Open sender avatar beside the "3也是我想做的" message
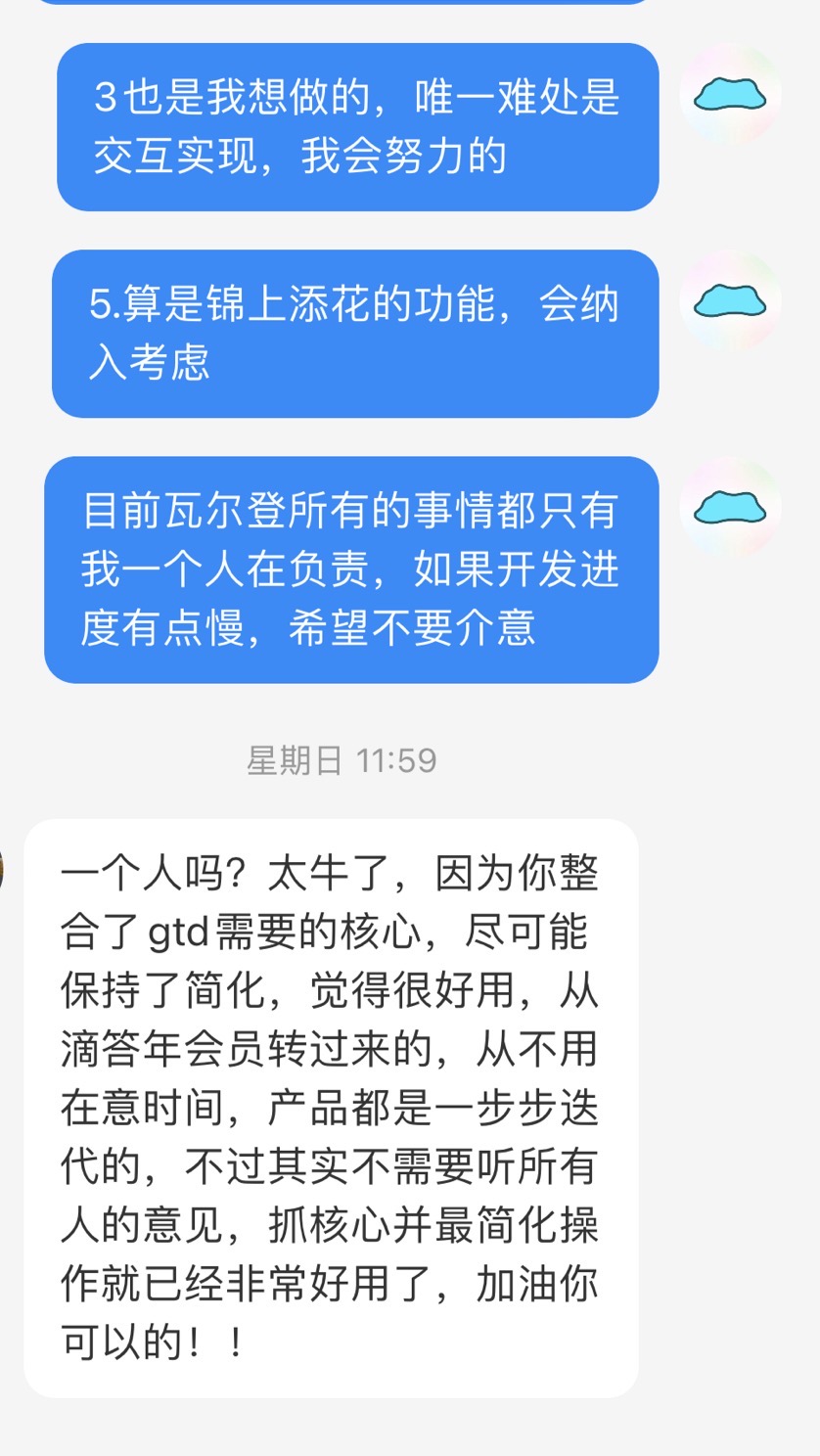Viewport: 820px width, 1456px height. pyautogui.click(x=730, y=95)
